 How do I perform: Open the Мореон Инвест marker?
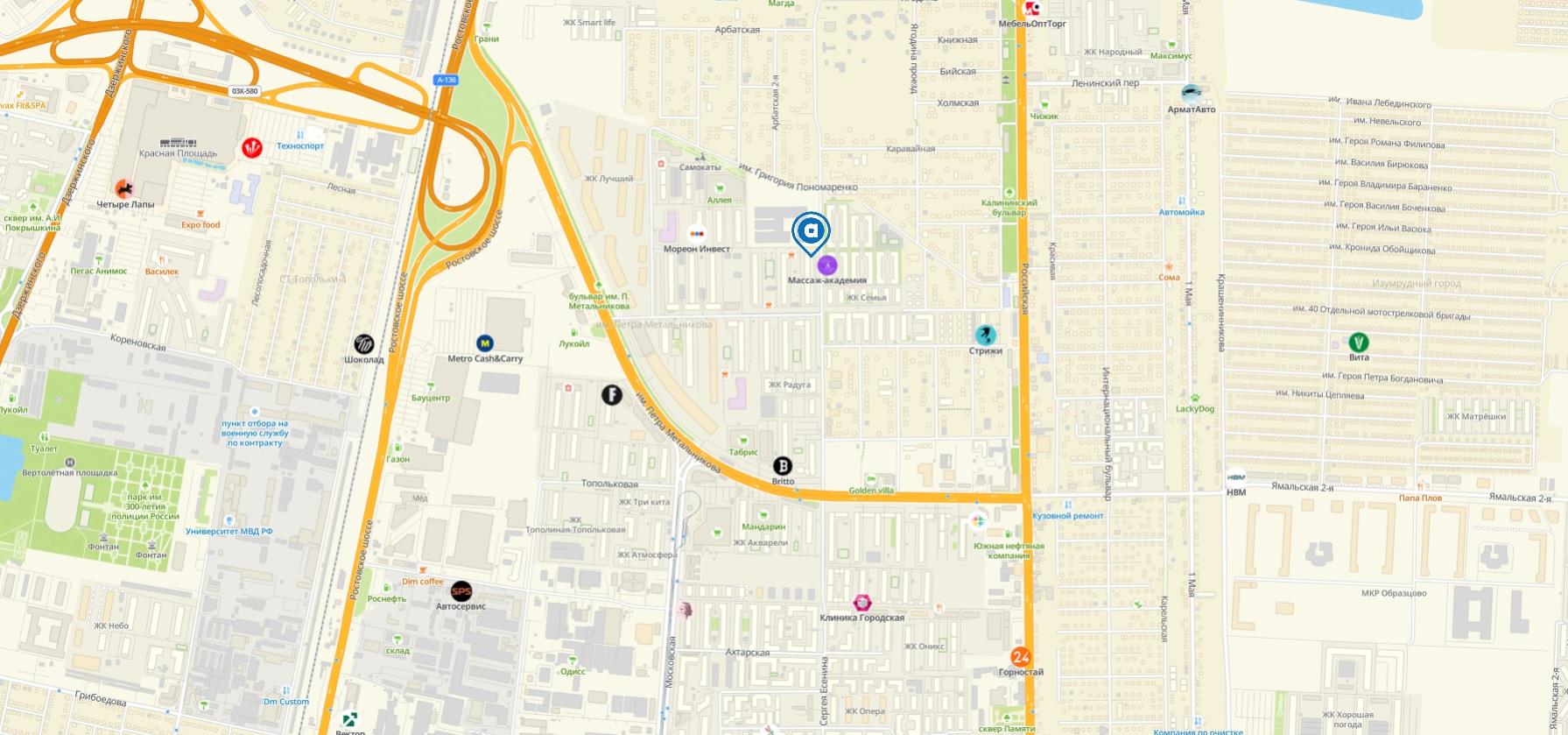point(697,234)
